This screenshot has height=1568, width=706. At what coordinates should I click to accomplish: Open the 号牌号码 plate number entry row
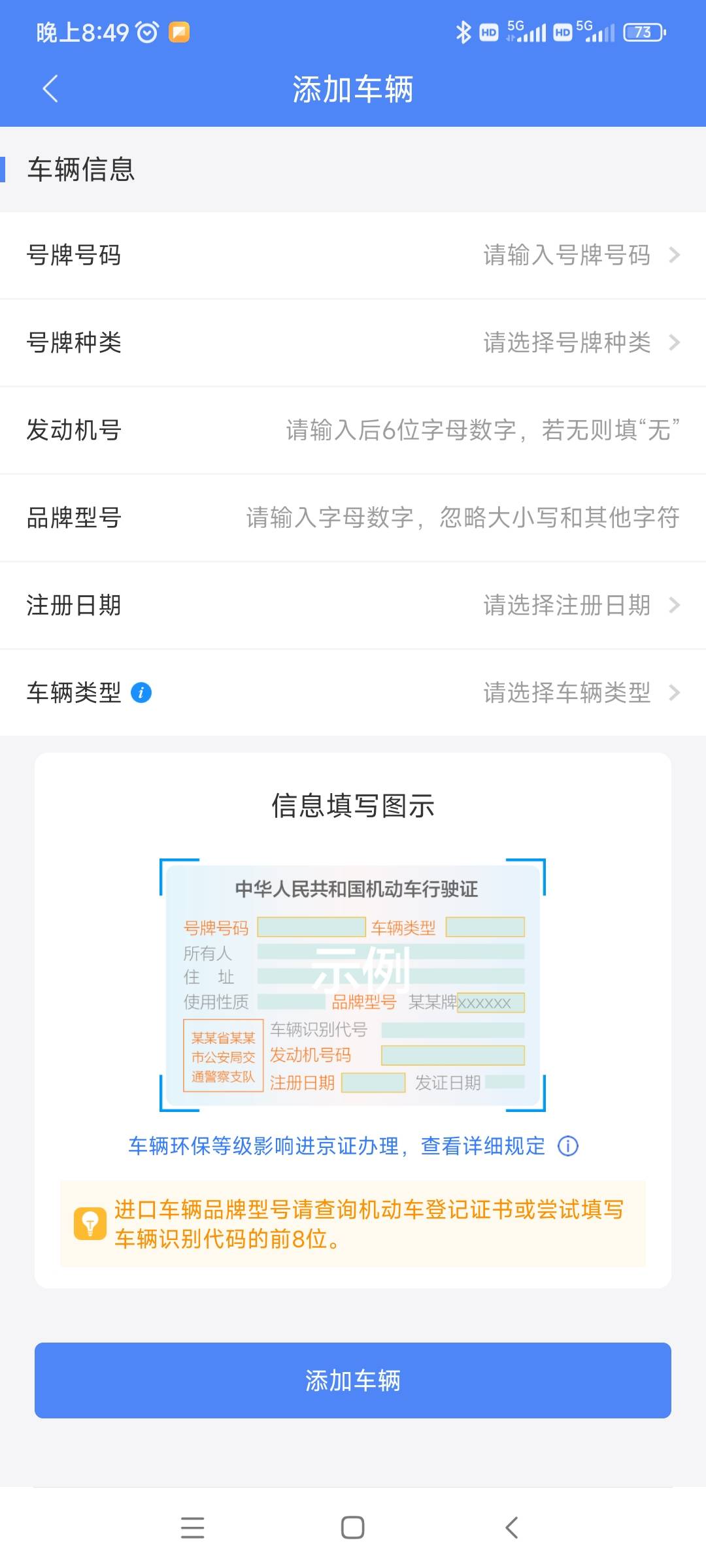click(x=353, y=256)
